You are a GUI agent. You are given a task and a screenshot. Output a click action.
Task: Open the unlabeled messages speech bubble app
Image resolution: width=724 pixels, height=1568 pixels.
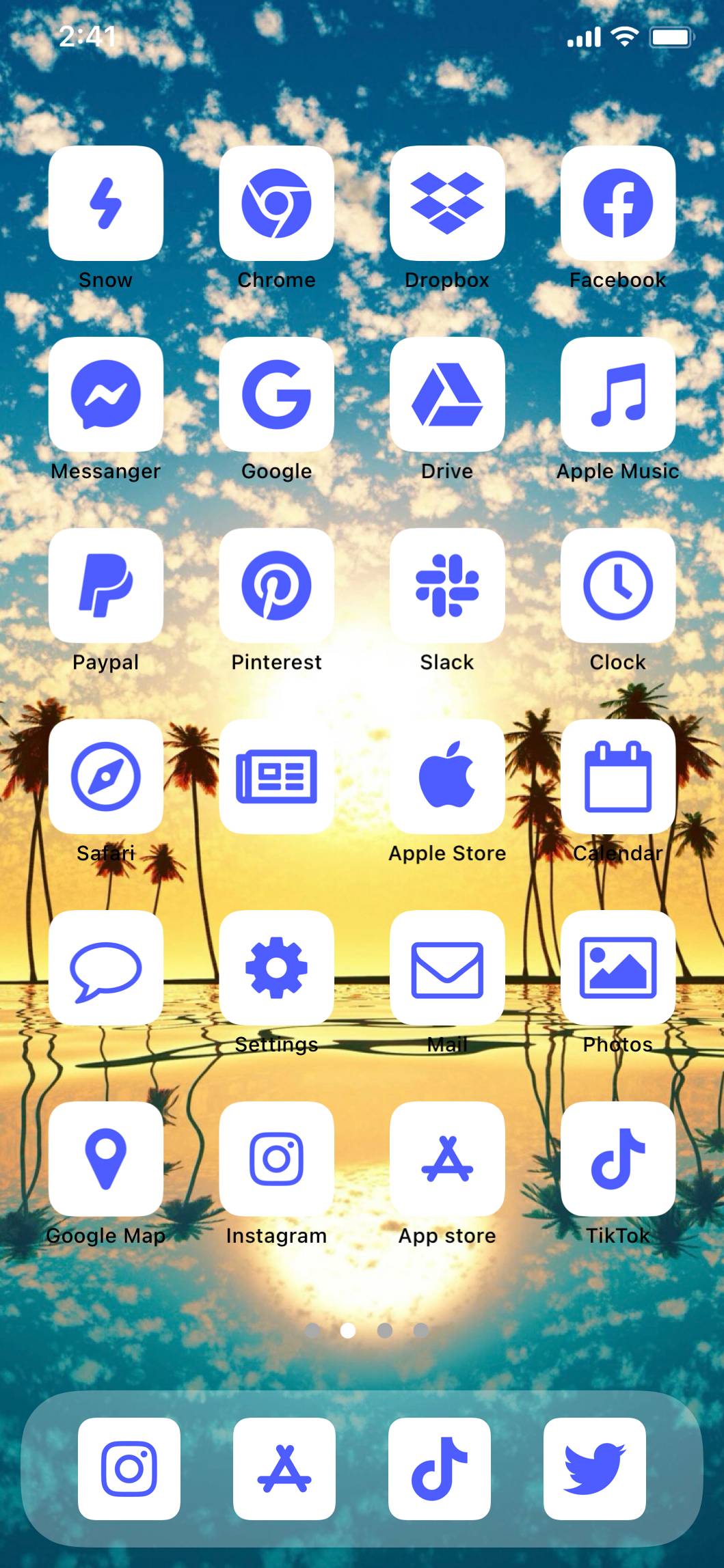106,968
